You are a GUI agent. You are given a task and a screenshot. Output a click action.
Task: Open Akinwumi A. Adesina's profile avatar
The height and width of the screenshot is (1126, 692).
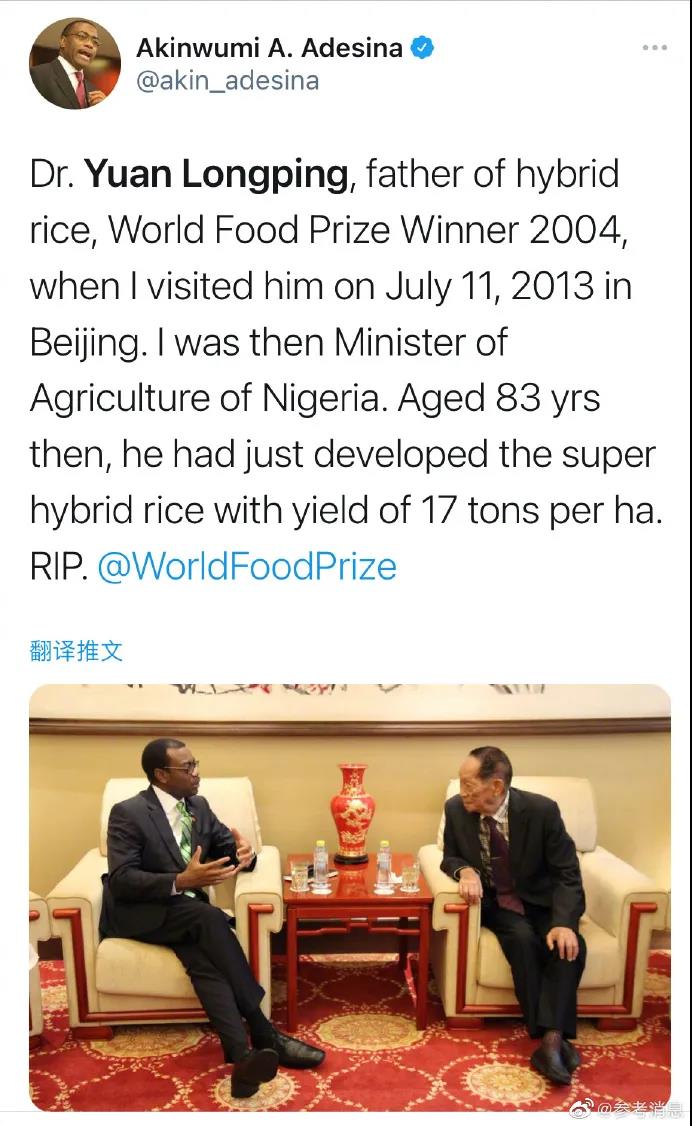coord(75,64)
